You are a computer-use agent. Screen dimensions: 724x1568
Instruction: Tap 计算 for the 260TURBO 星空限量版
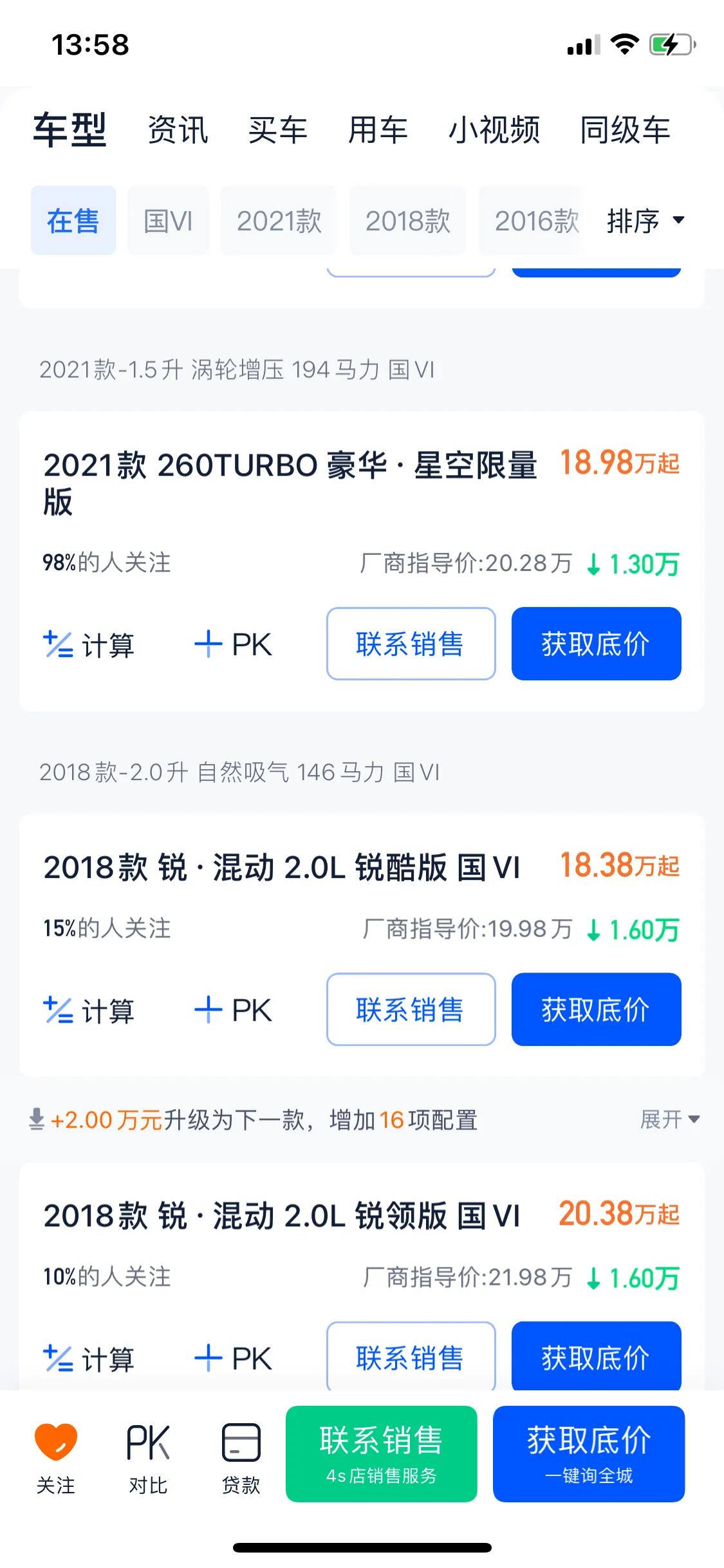[89, 644]
